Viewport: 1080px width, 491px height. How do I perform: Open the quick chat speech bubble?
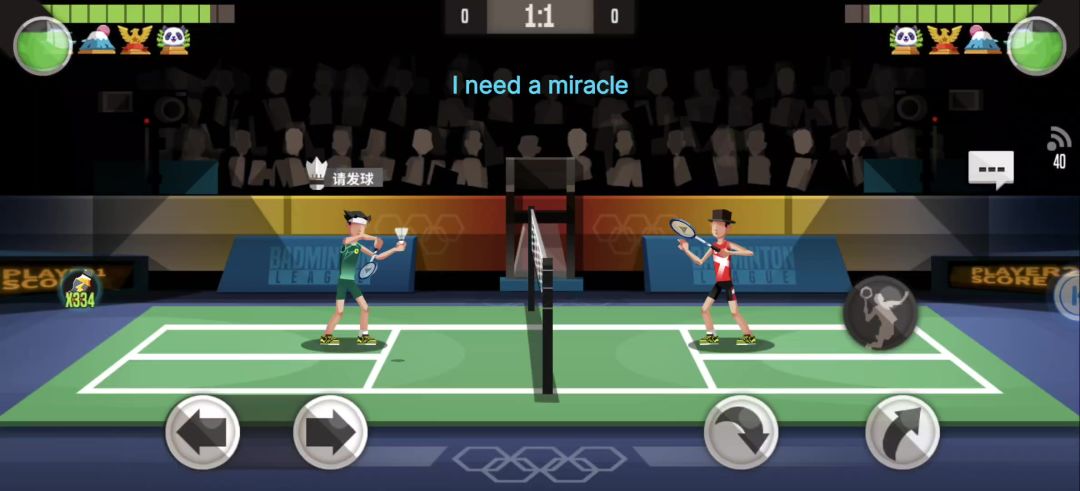pos(990,169)
